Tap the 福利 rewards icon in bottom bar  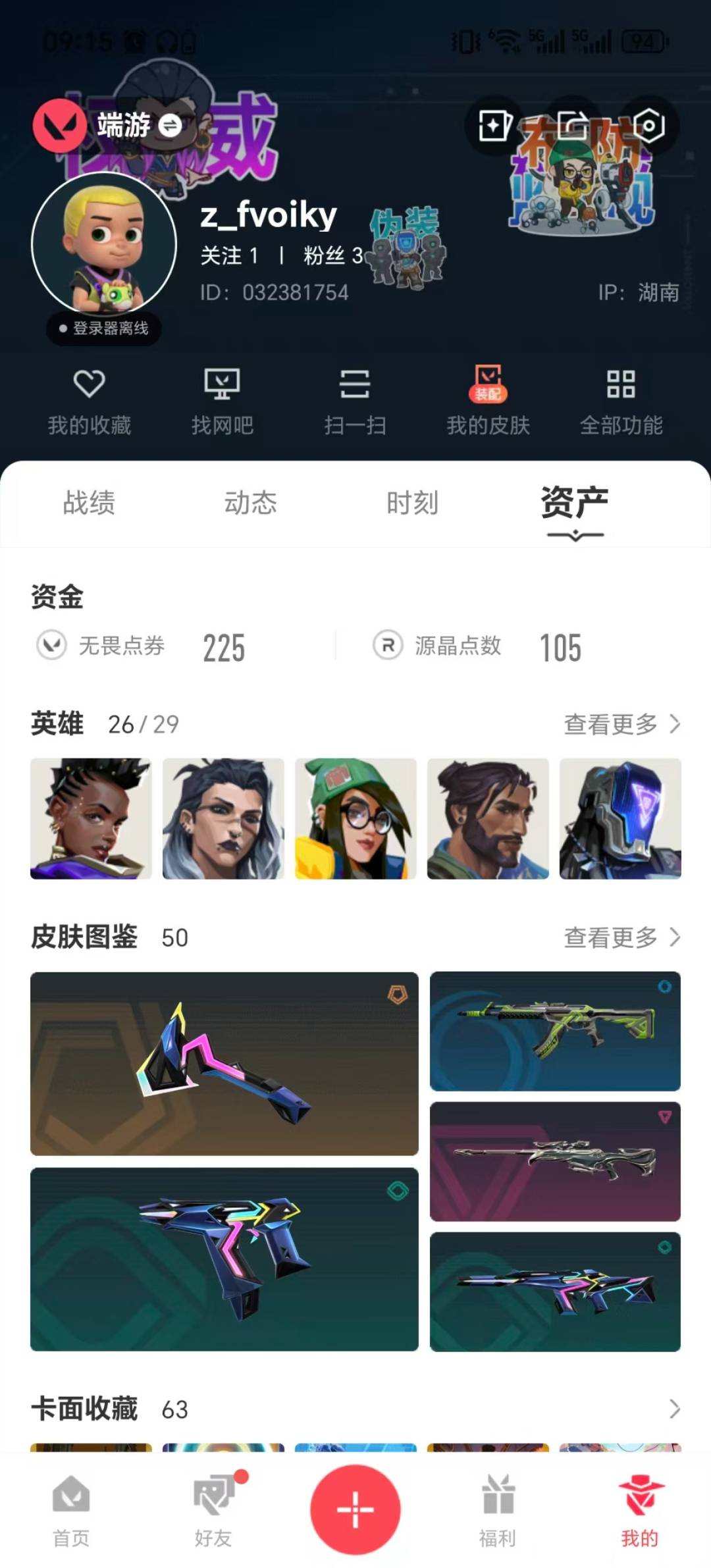[498, 1514]
